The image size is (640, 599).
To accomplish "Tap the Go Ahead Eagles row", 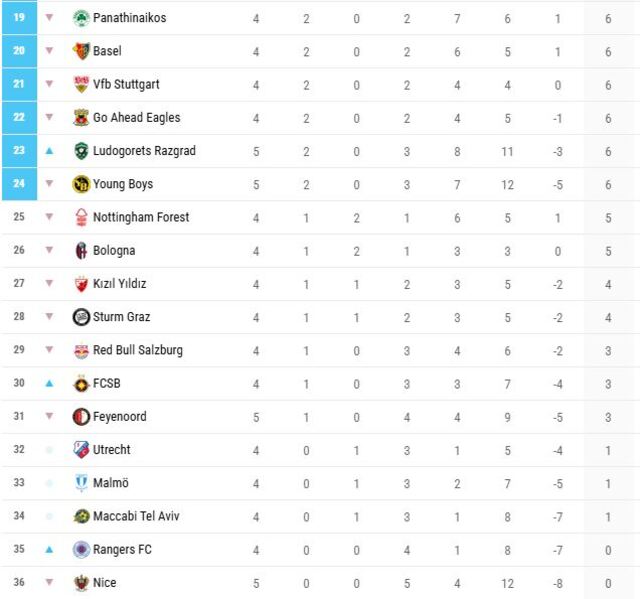I will (x=136, y=118).
